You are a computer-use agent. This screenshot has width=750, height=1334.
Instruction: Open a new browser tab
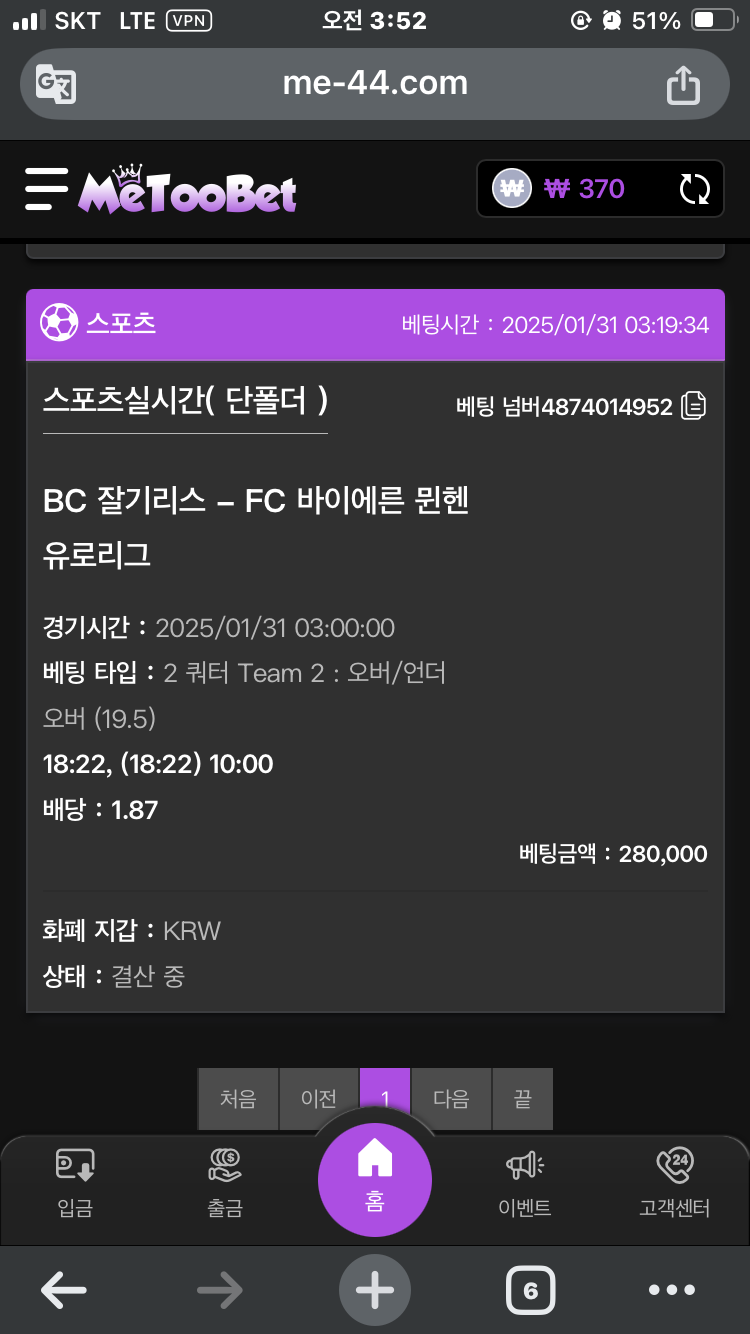pos(375,1290)
